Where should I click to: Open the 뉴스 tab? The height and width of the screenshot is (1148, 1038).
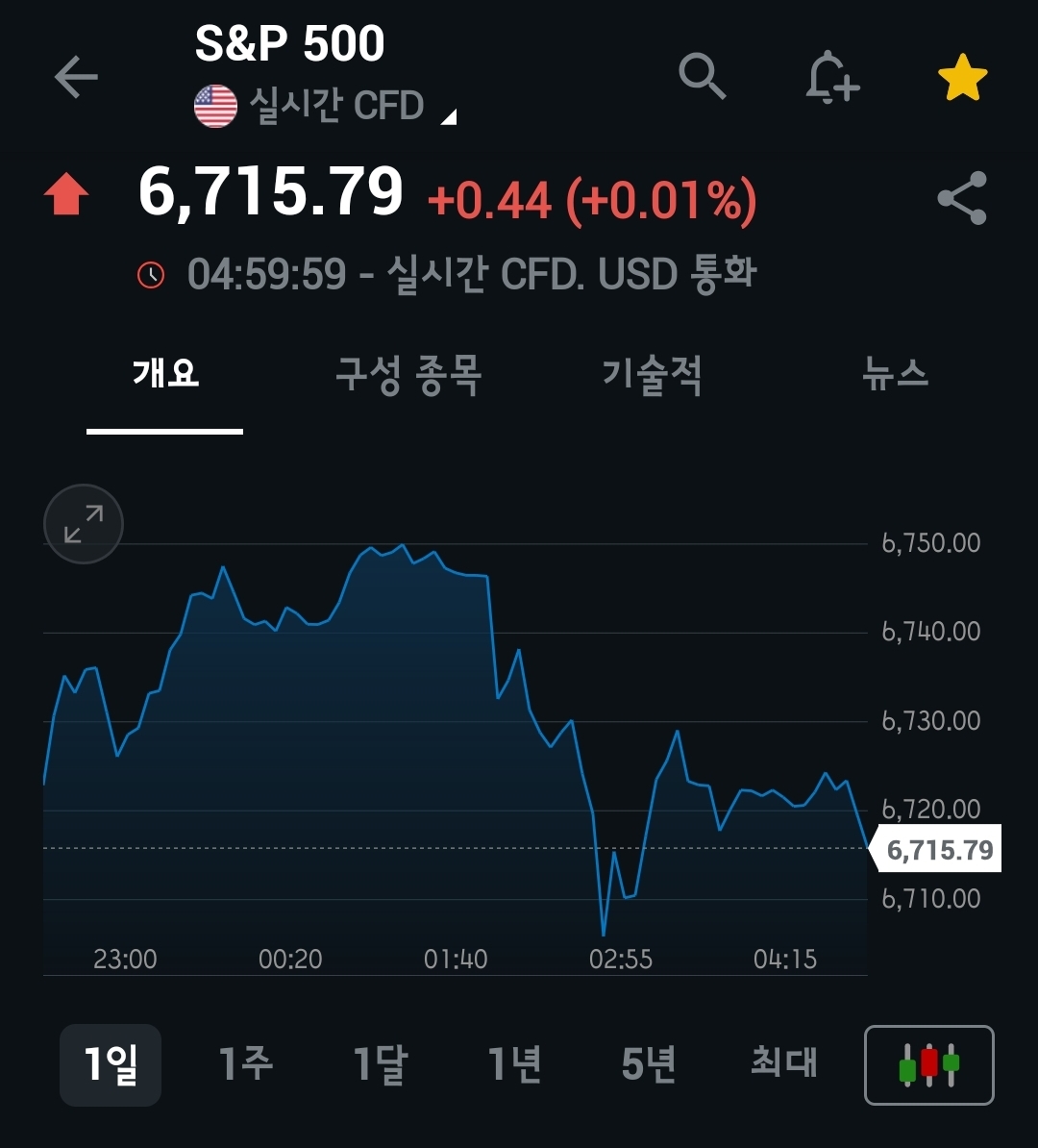tap(895, 373)
